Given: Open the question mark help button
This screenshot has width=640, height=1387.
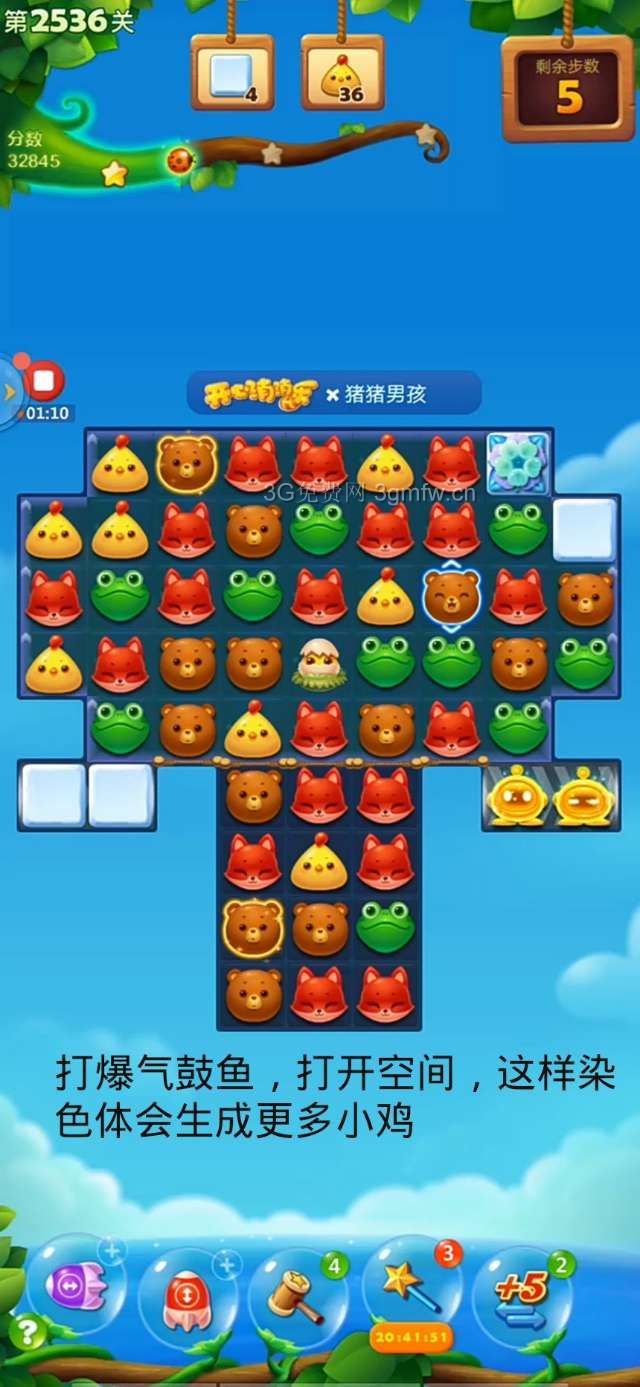Looking at the screenshot, I should click(x=27, y=1331).
